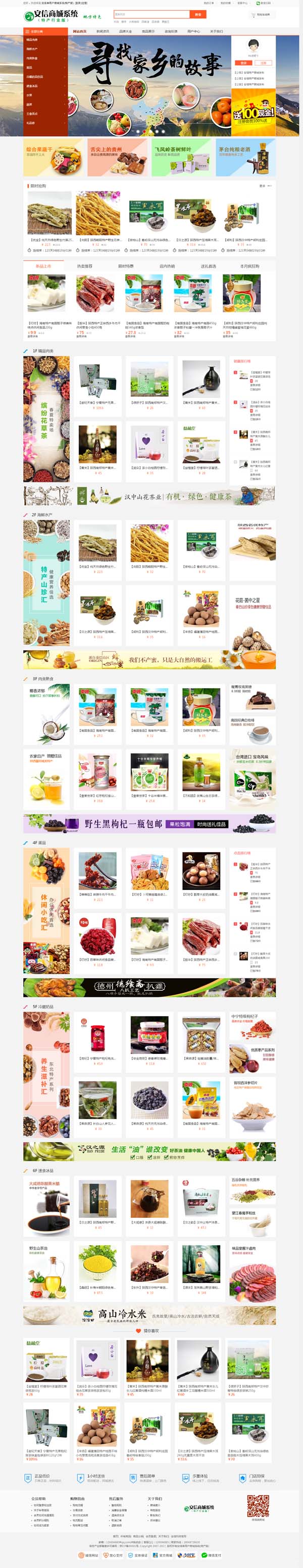Open the 全部分类 category menu
303x1568 pixels.
(36, 31)
